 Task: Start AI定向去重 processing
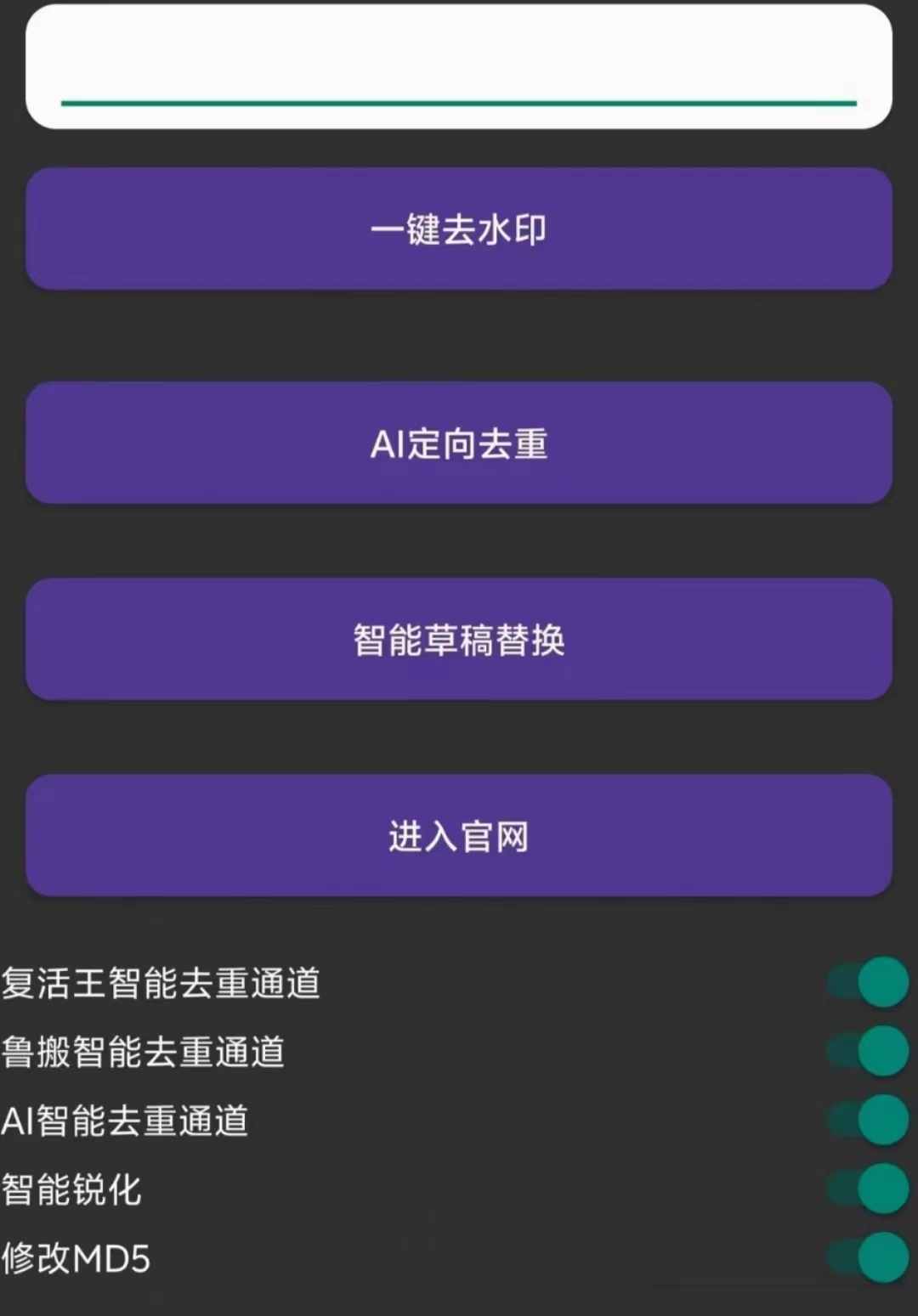click(x=459, y=443)
